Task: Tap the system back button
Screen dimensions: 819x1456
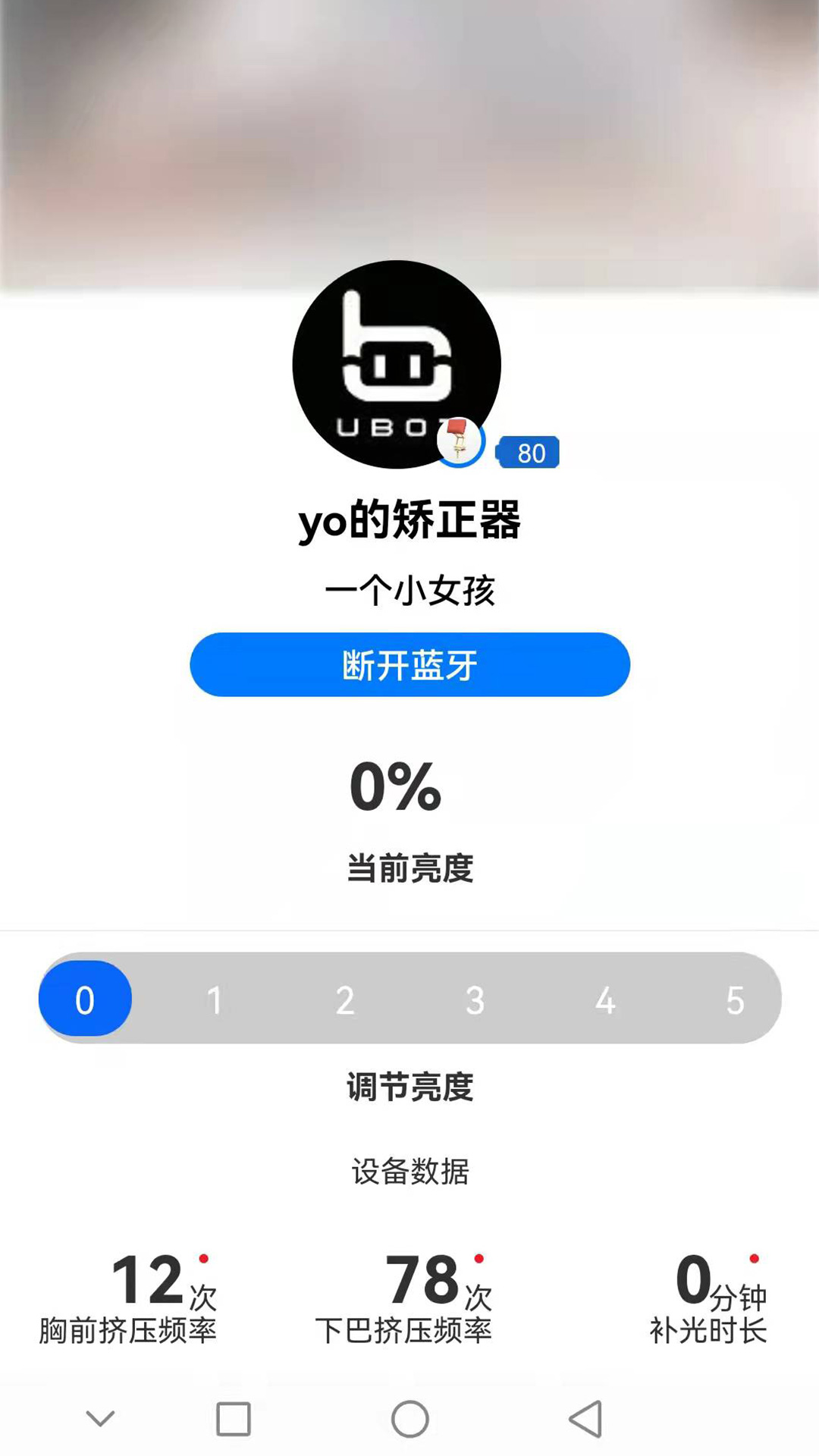Action: [585, 1419]
